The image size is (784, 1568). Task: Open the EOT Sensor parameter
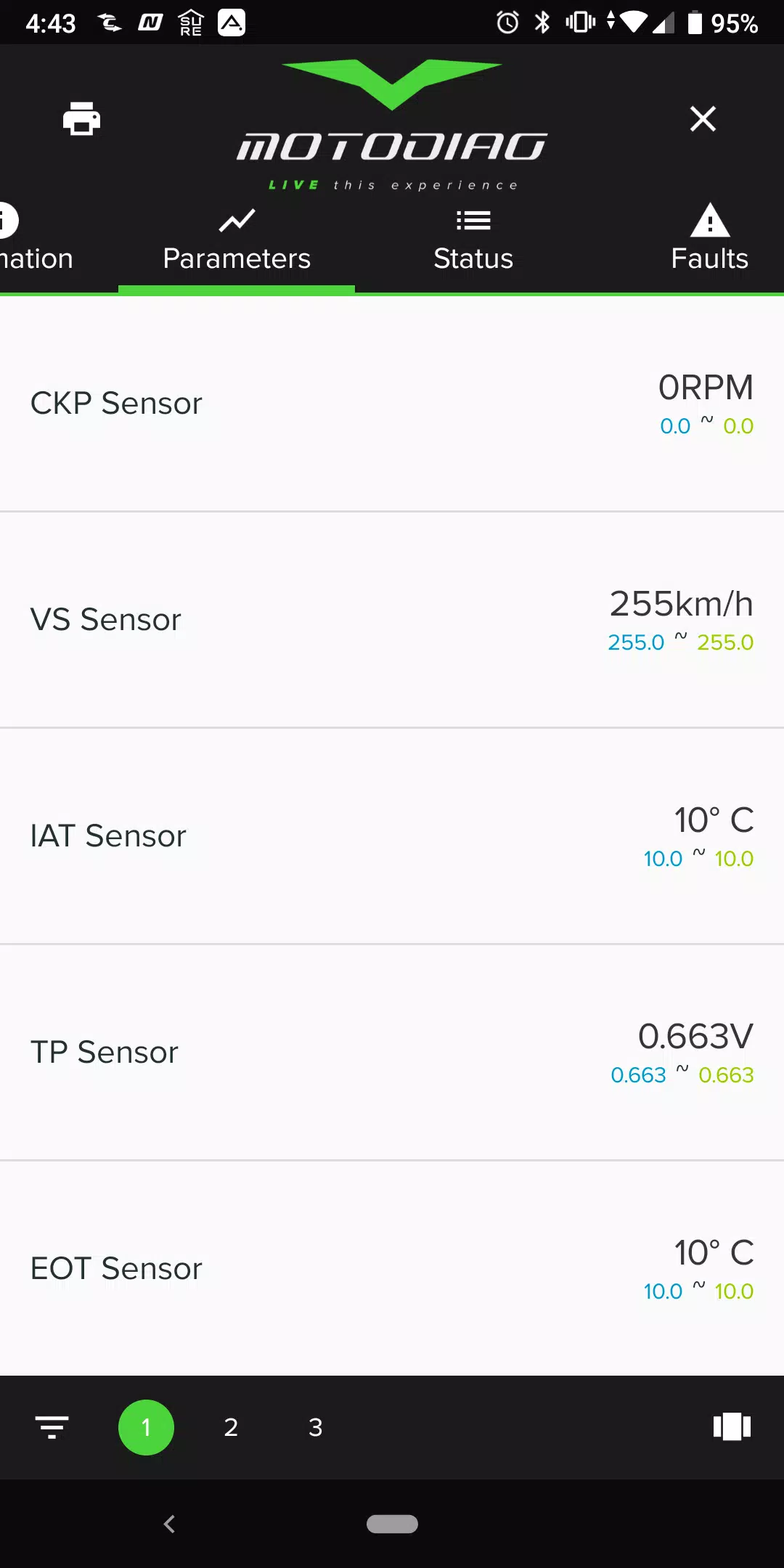[392, 1268]
